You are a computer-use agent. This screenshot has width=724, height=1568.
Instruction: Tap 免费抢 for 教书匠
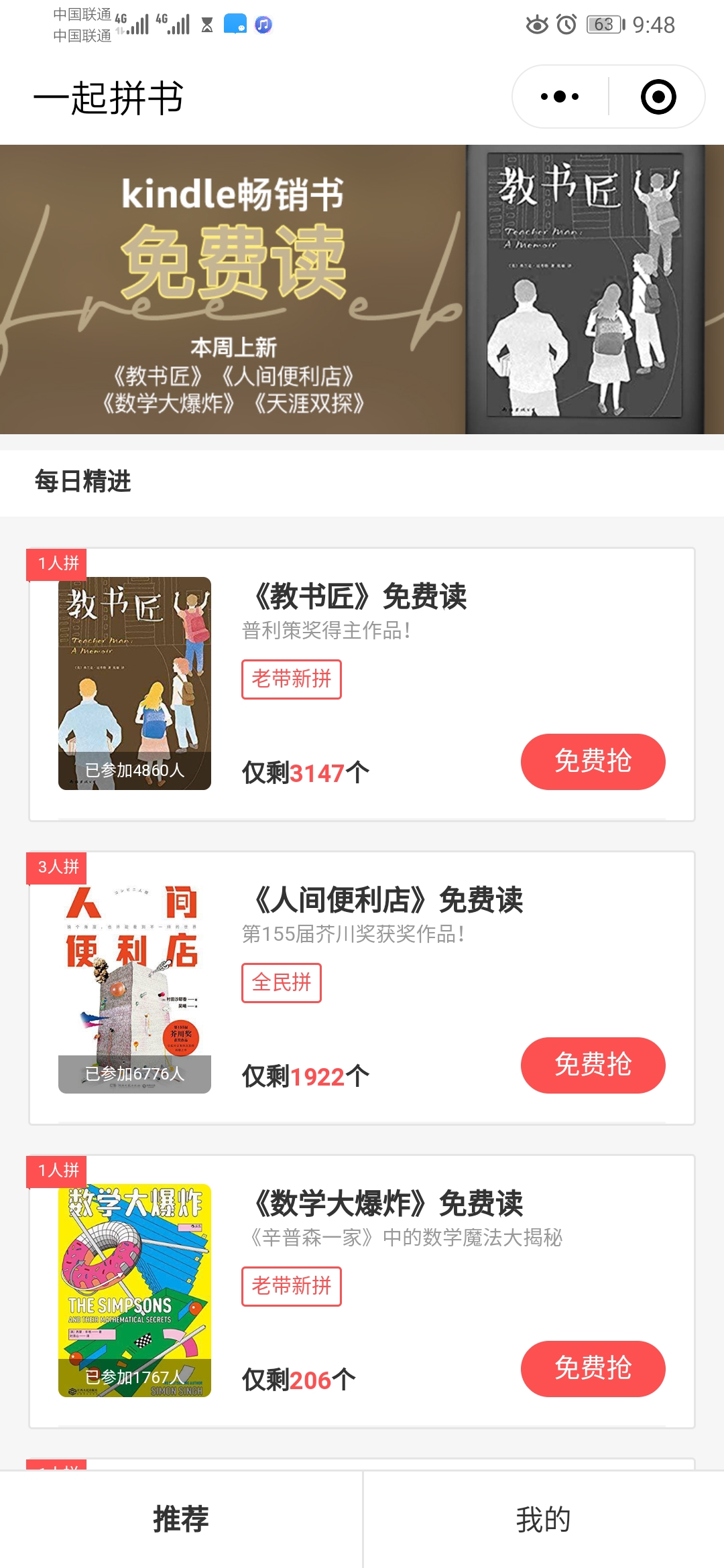[x=593, y=761]
